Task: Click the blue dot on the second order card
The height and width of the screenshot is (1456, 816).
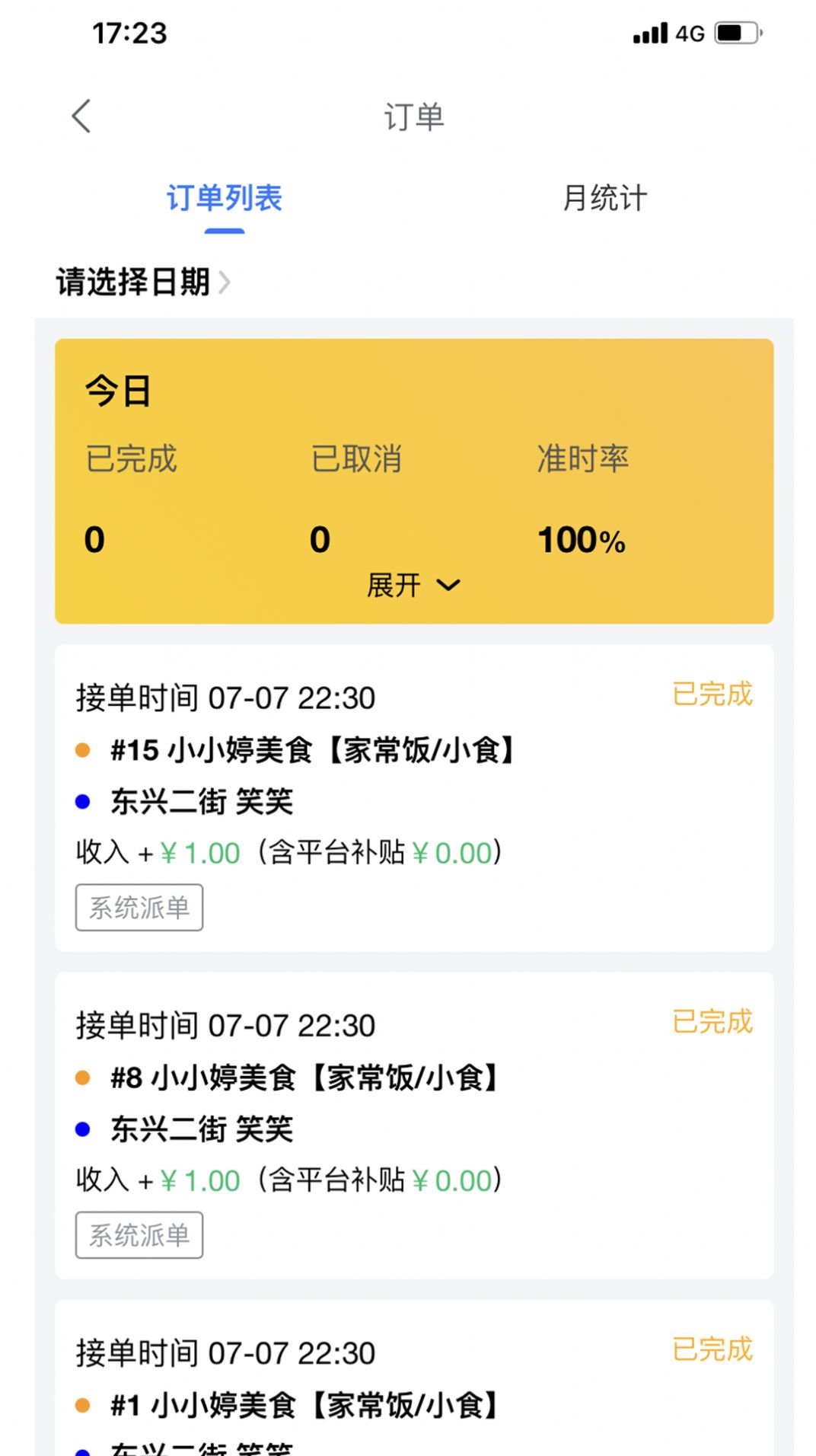Action: (x=82, y=1130)
